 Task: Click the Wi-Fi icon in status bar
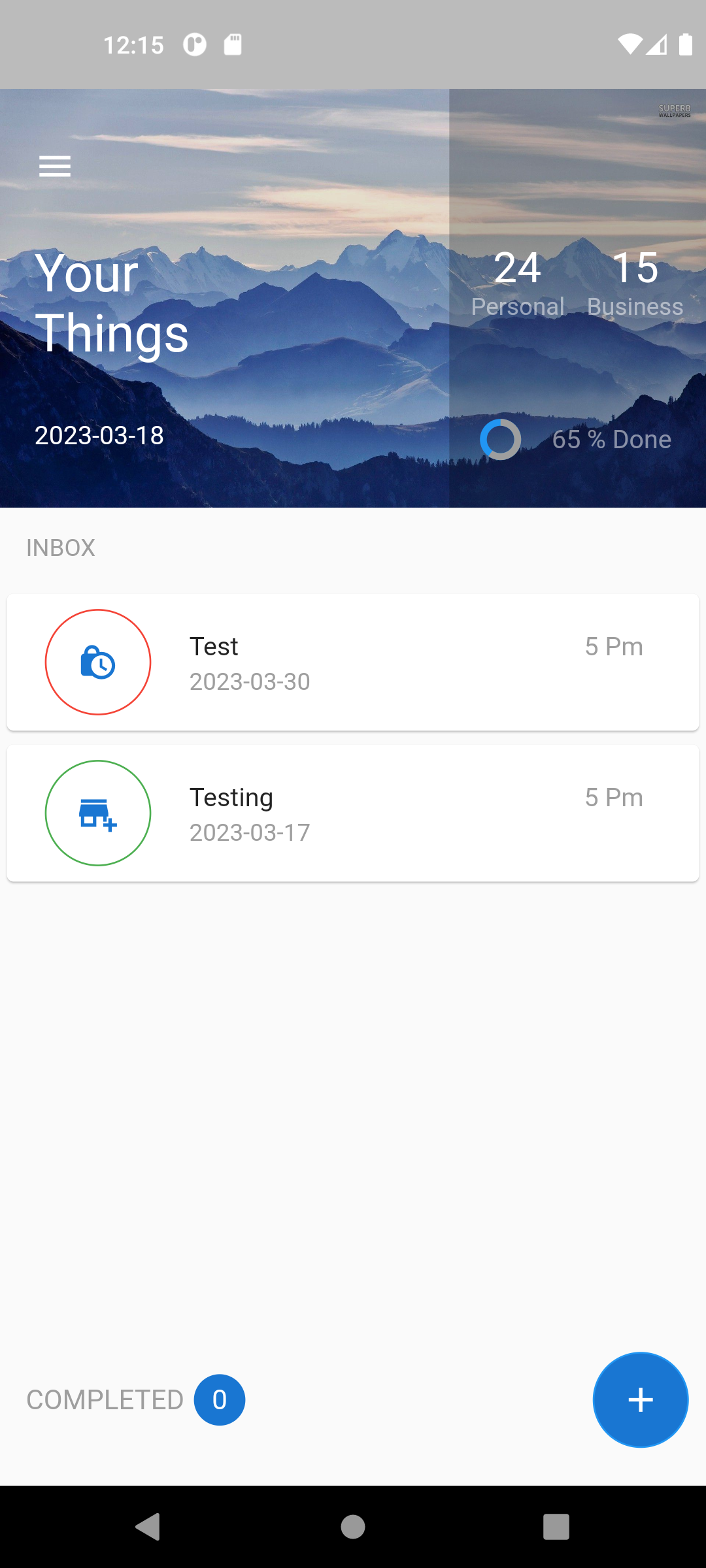[630, 44]
